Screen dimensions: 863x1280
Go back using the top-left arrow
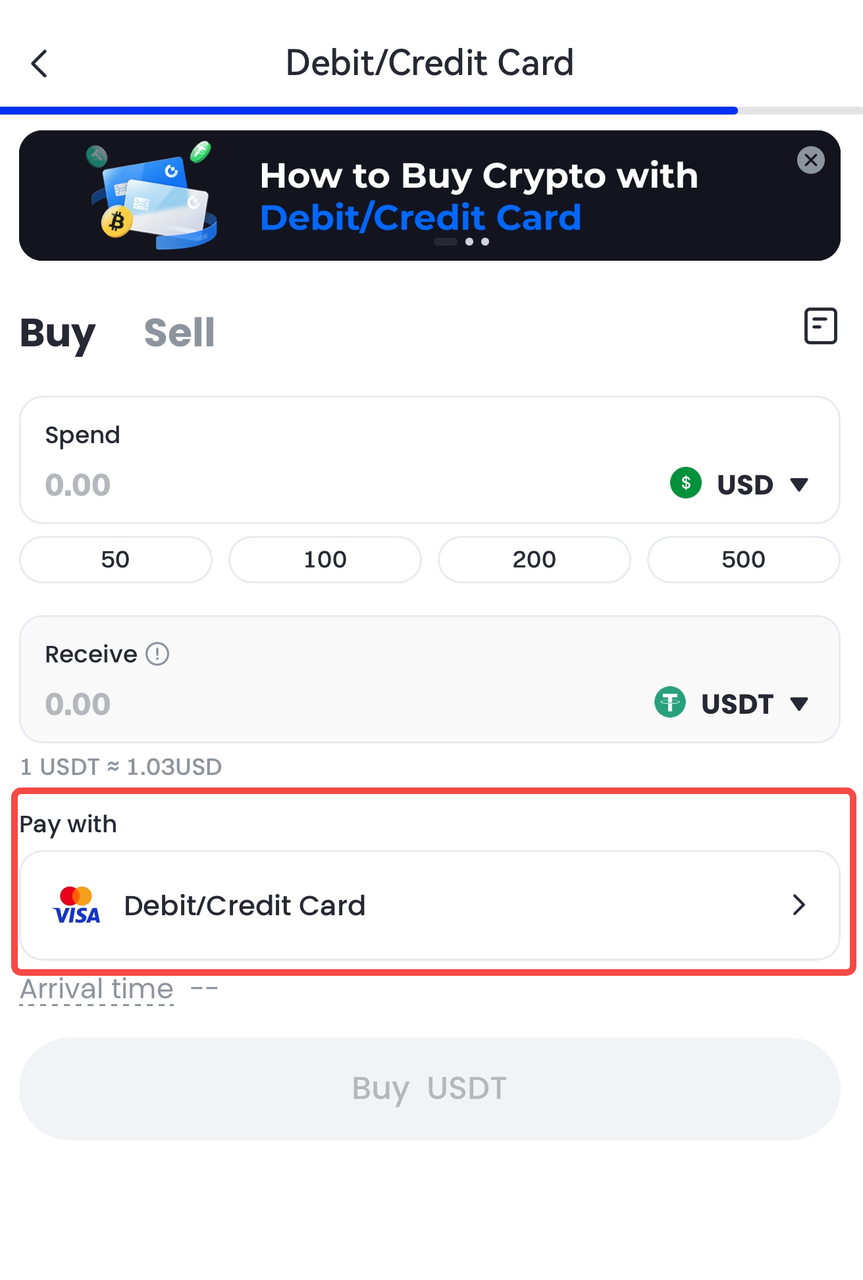point(39,63)
